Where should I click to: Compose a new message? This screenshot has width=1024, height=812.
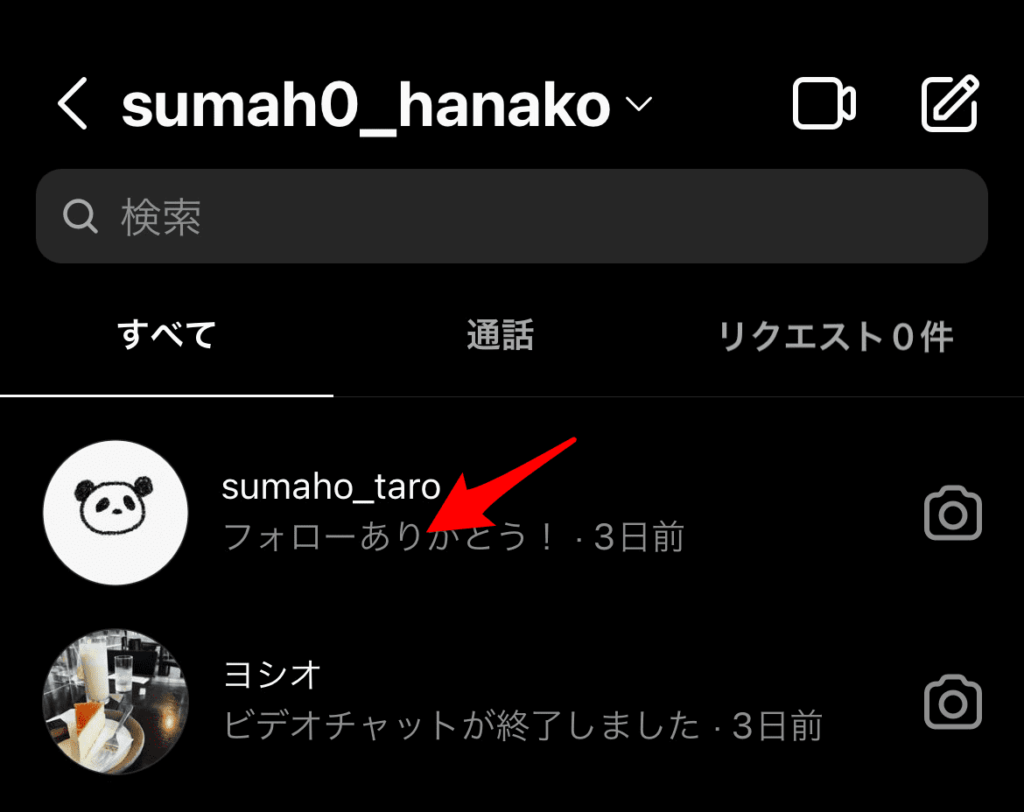tap(949, 104)
